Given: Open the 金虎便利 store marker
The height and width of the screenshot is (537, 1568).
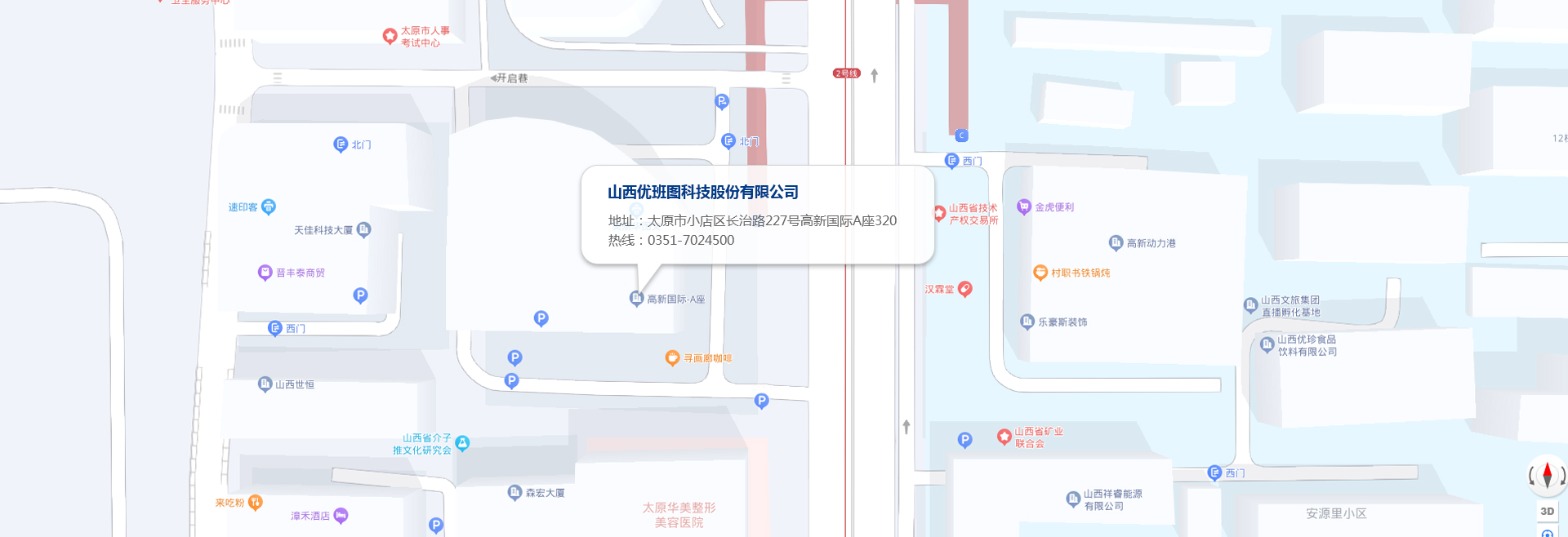Looking at the screenshot, I should [x=1024, y=207].
